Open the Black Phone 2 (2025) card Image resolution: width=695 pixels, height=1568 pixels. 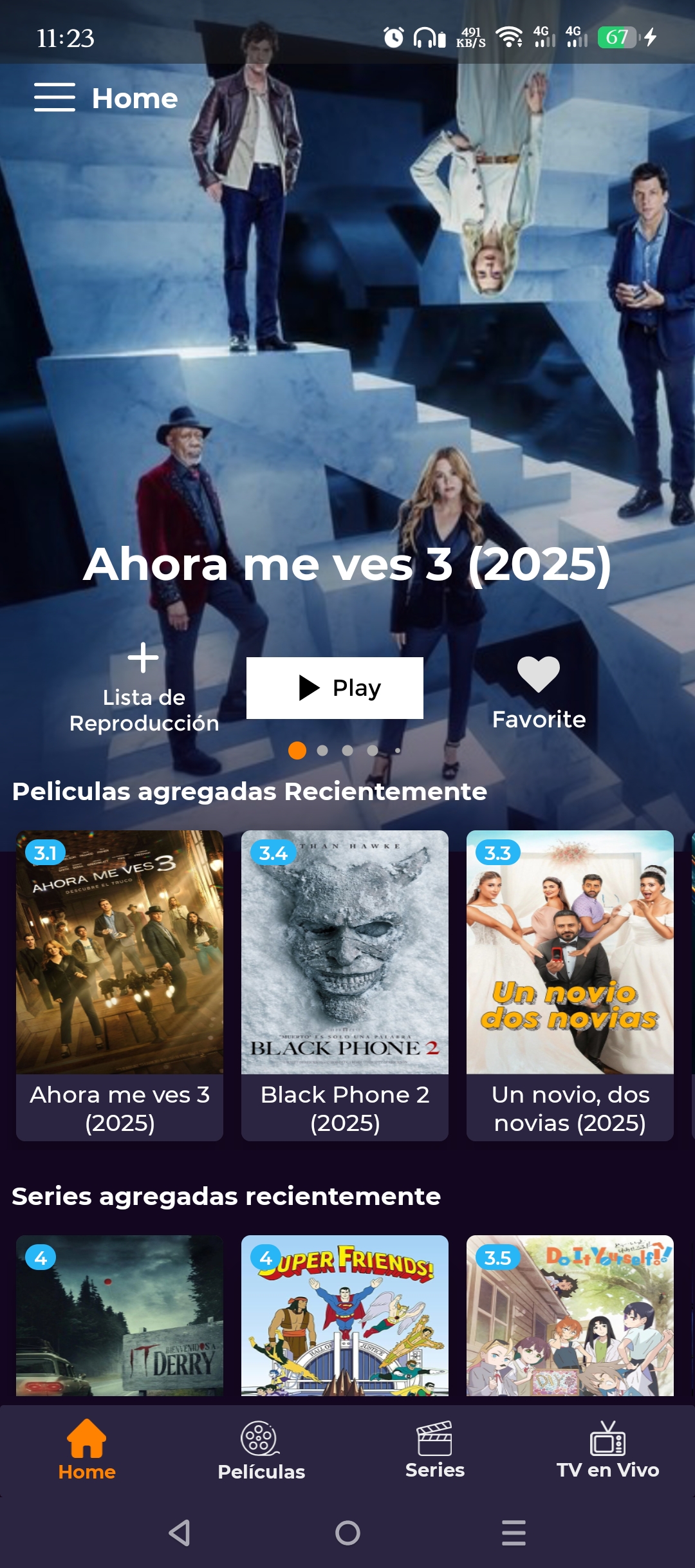coord(345,985)
